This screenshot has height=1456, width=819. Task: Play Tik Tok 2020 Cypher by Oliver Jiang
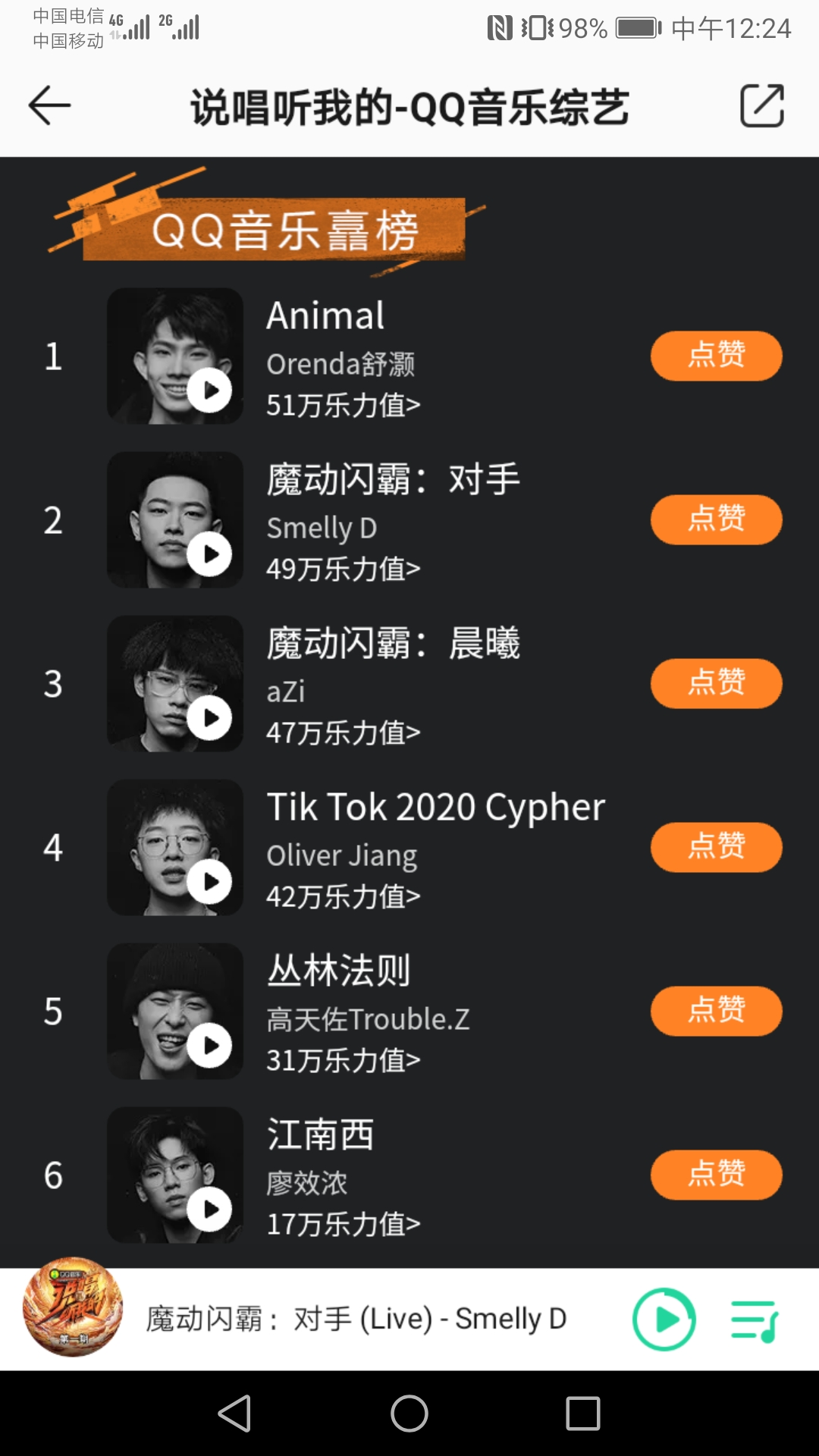point(209,882)
